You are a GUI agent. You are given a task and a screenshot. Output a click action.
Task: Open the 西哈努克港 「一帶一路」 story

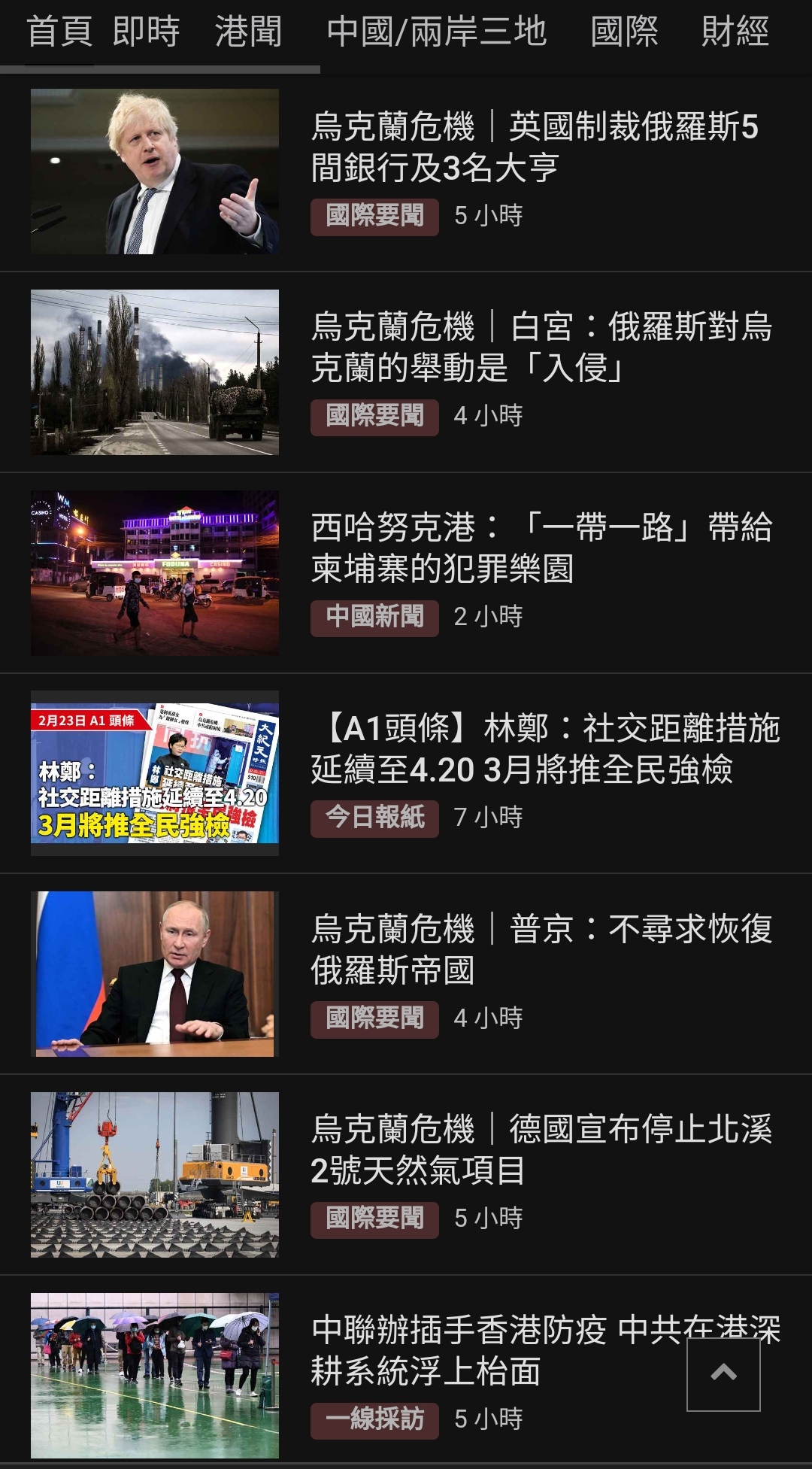541,548
